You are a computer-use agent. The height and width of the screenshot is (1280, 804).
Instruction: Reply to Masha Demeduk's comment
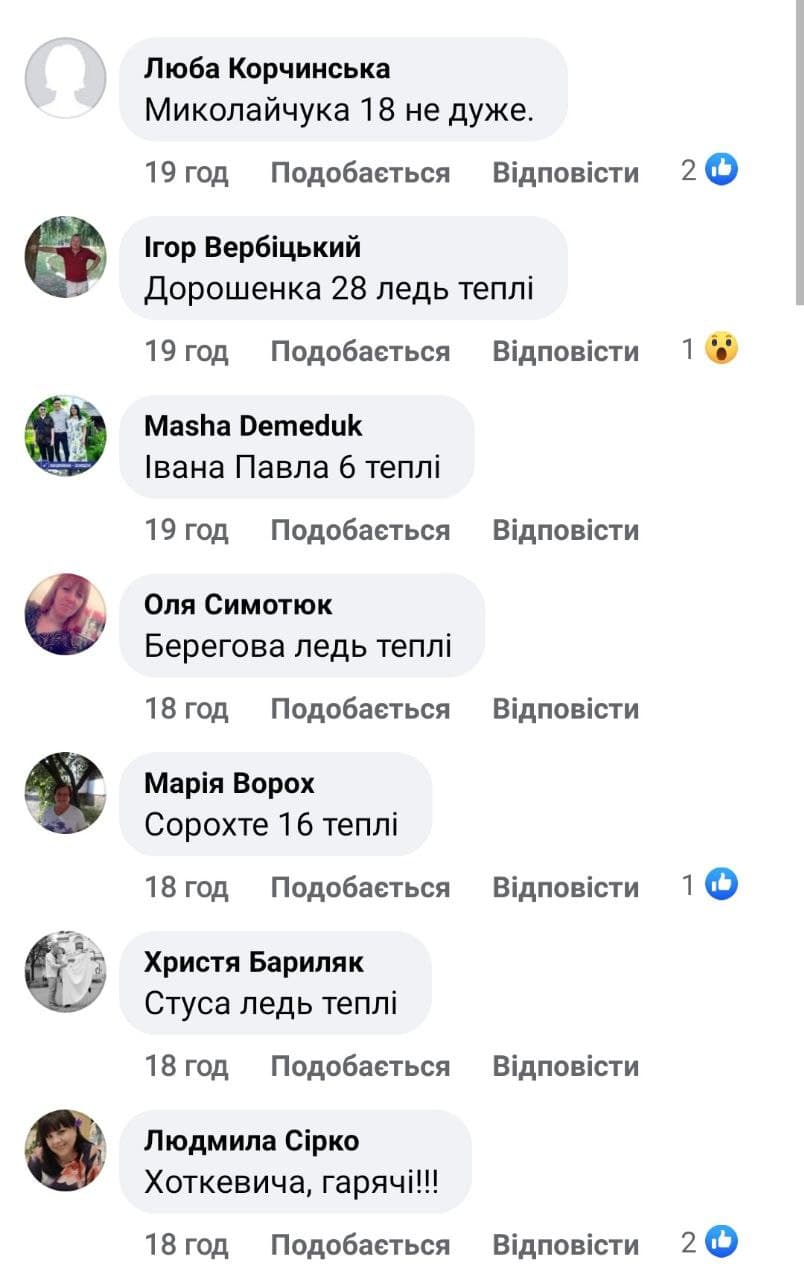[x=565, y=530]
